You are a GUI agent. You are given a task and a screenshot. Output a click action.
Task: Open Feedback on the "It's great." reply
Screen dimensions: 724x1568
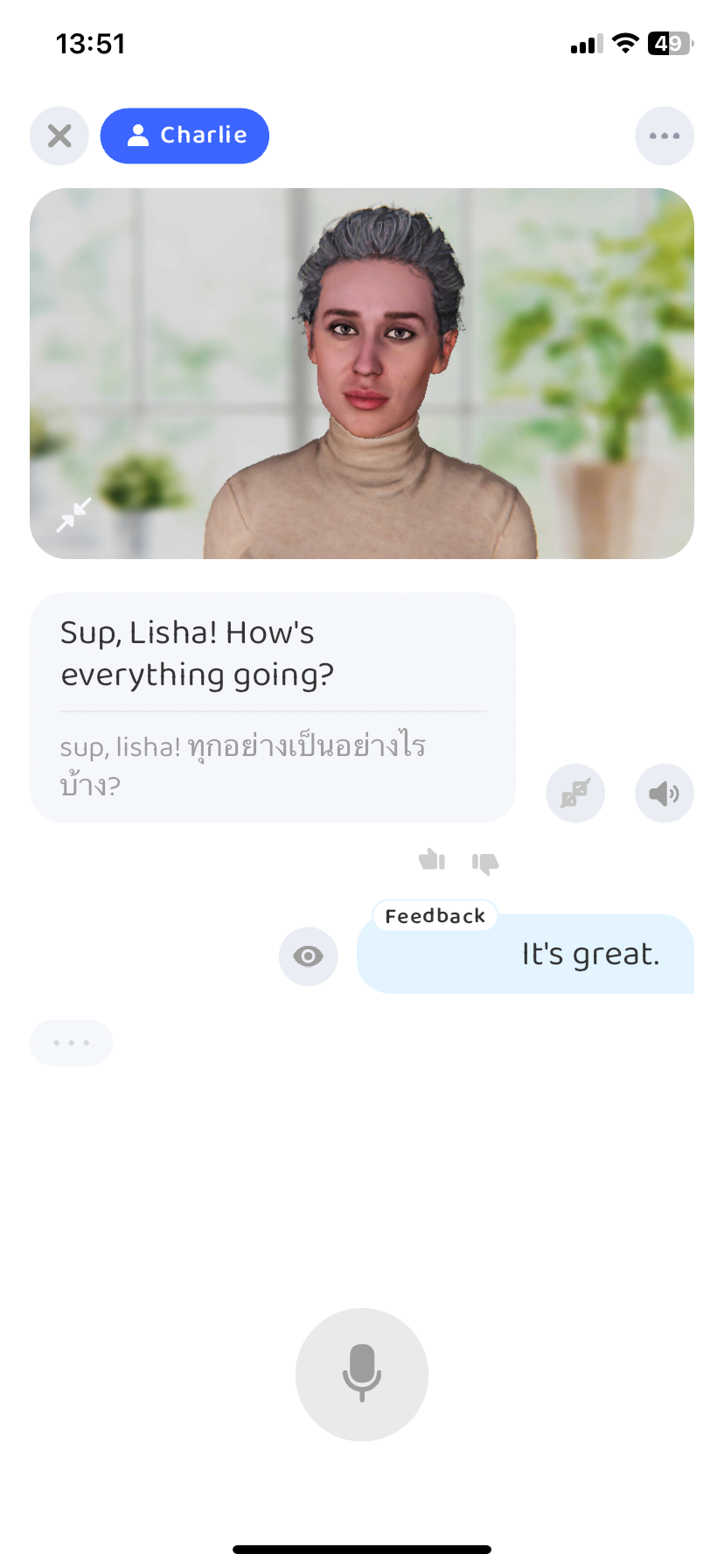435,916
